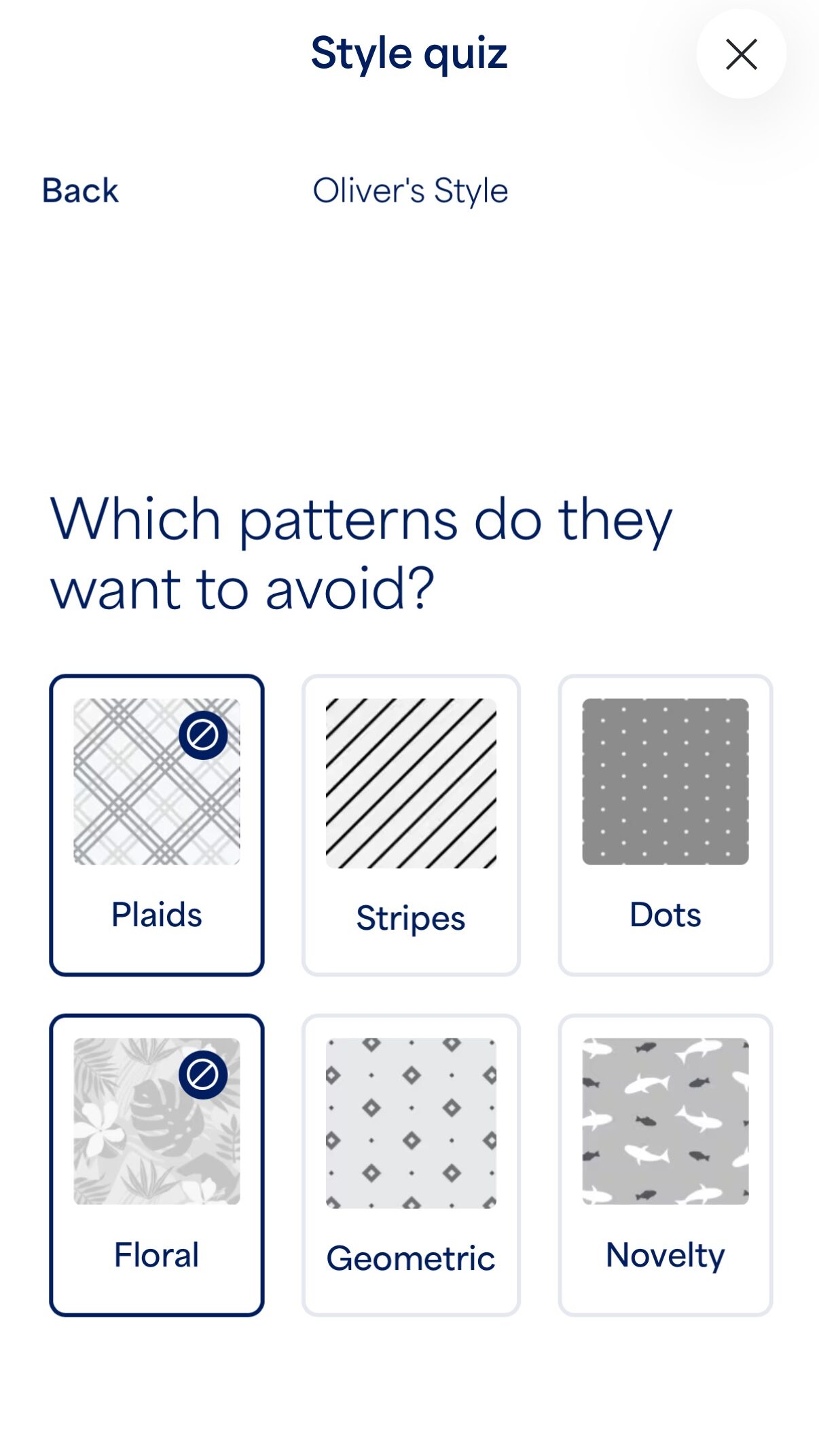
Task: Go back to the previous question
Action: pyautogui.click(x=80, y=190)
